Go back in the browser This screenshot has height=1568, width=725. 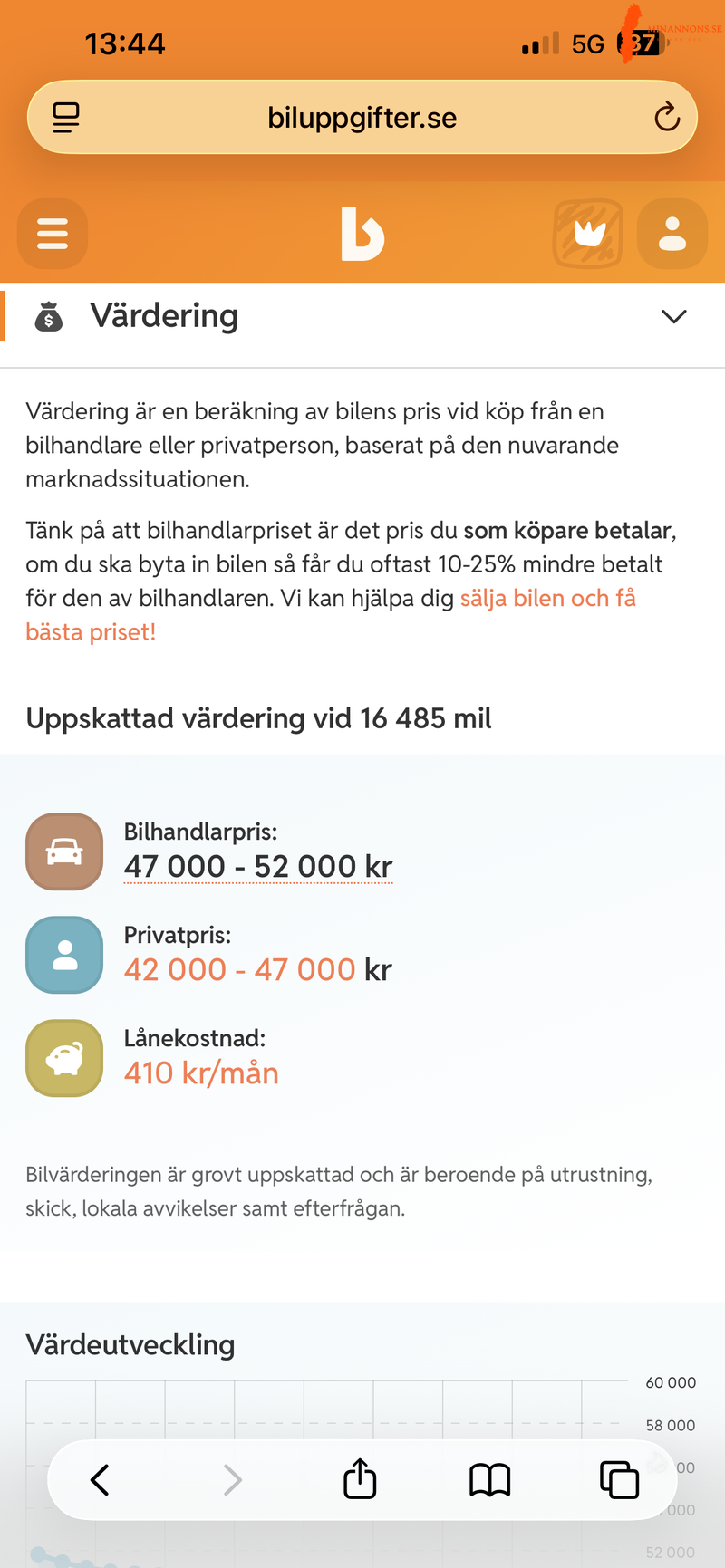101,1480
